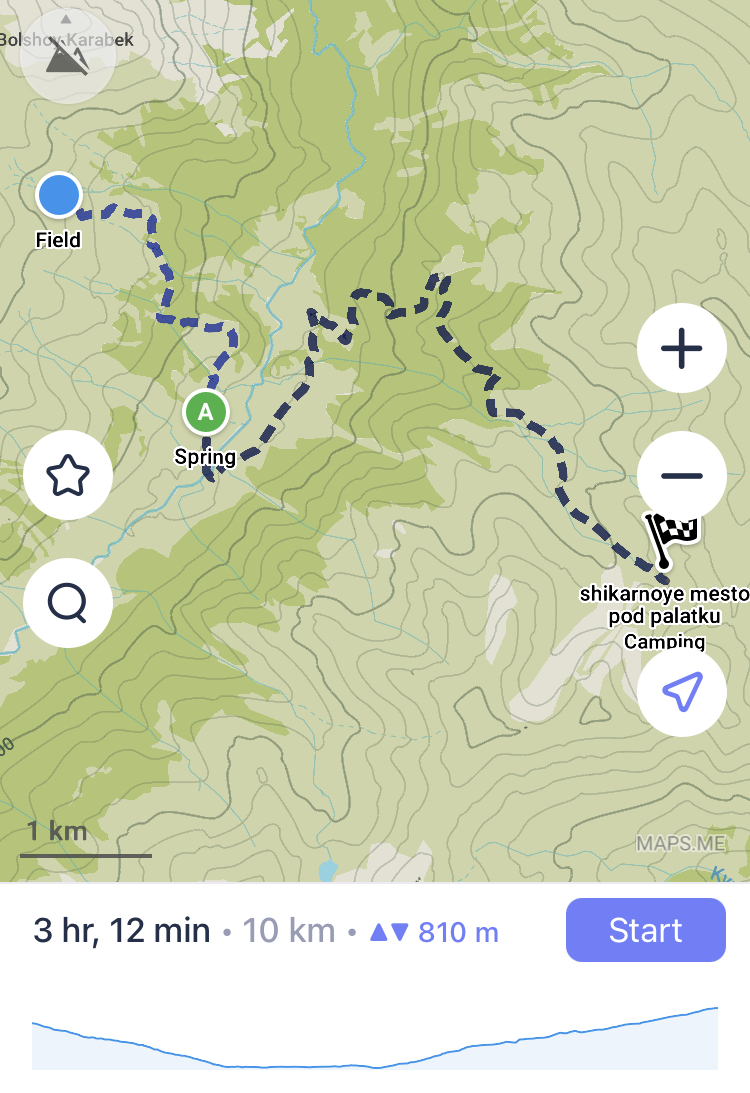Open map search
Viewport: 750px width, 1093px height.
[x=68, y=603]
